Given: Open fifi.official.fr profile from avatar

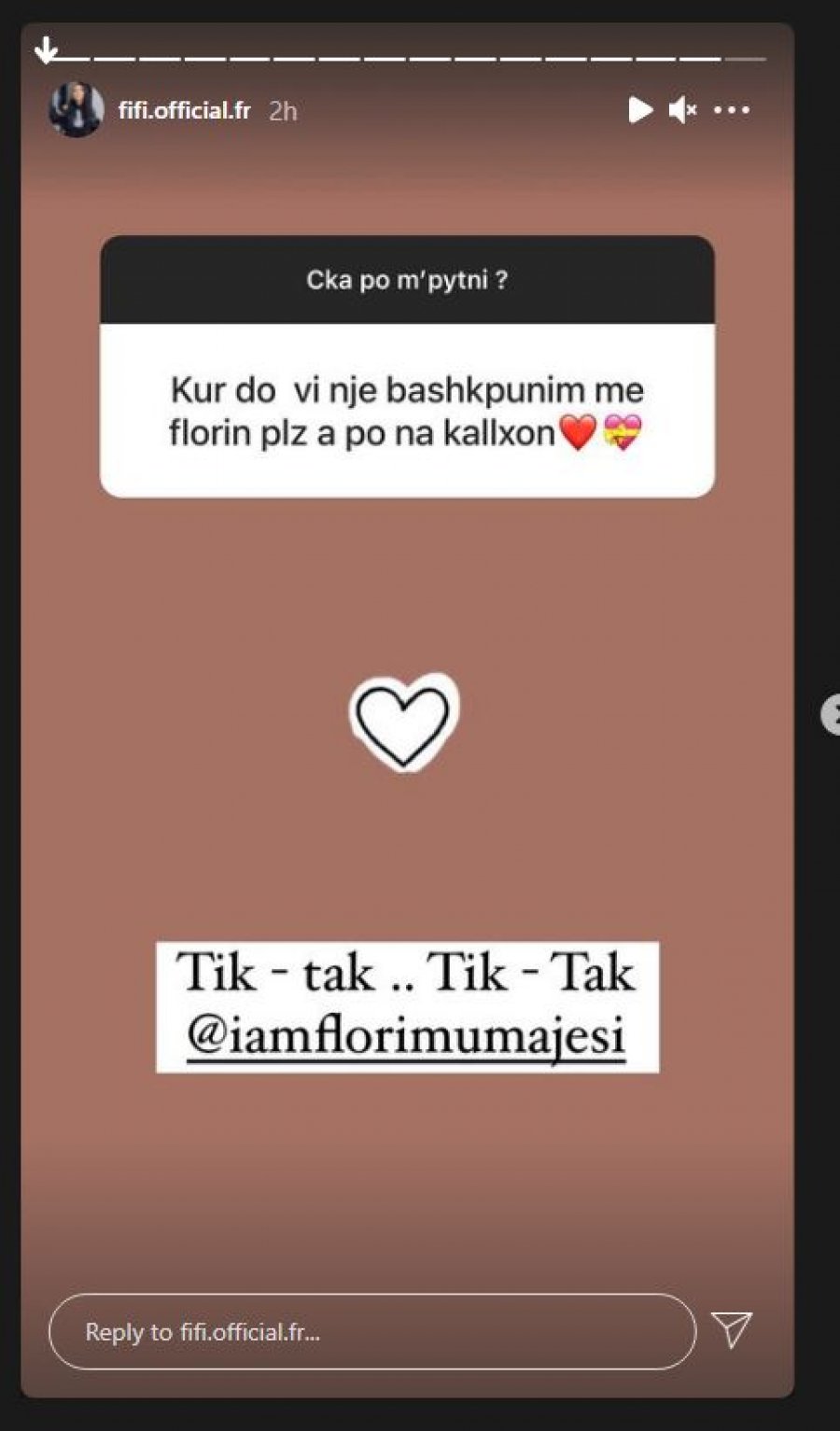Looking at the screenshot, I should (76, 110).
